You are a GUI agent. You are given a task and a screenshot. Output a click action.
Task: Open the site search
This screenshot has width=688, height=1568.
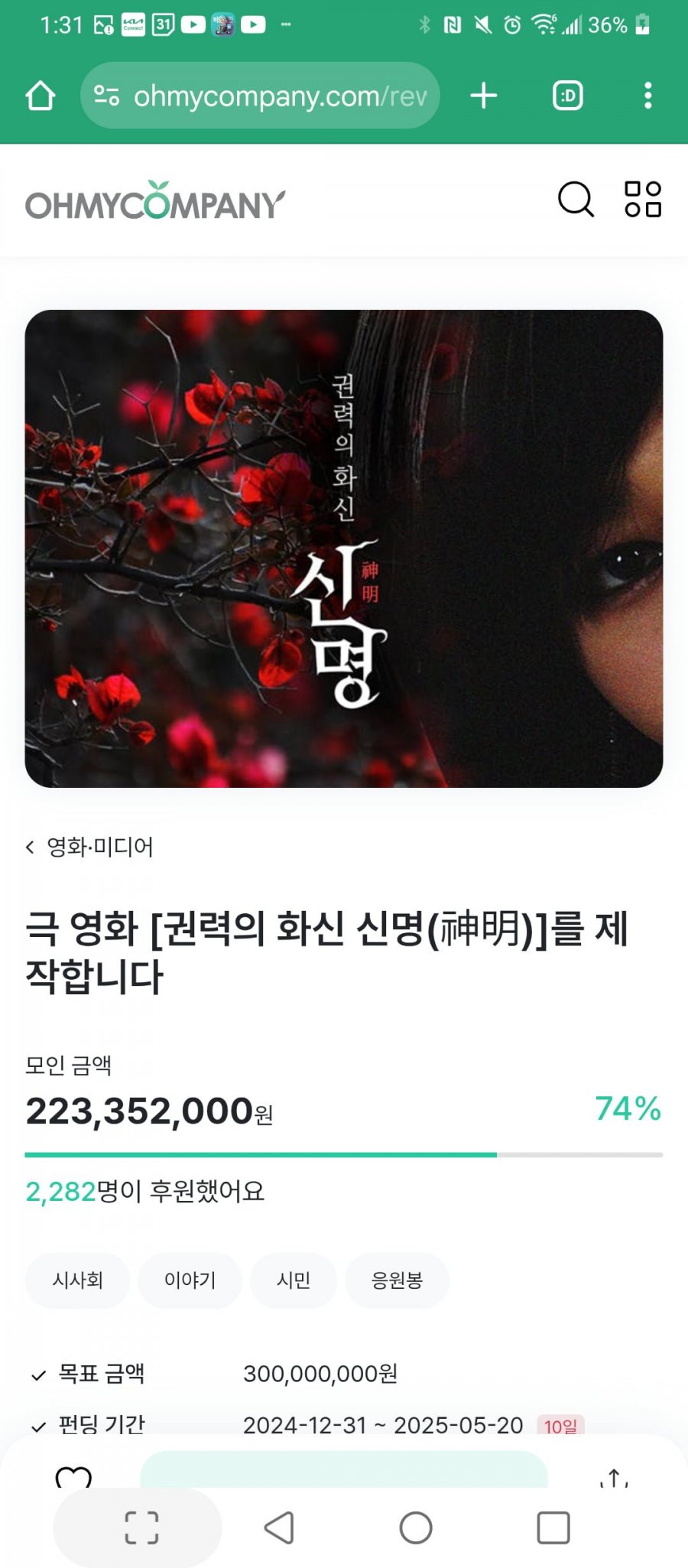[x=575, y=200]
